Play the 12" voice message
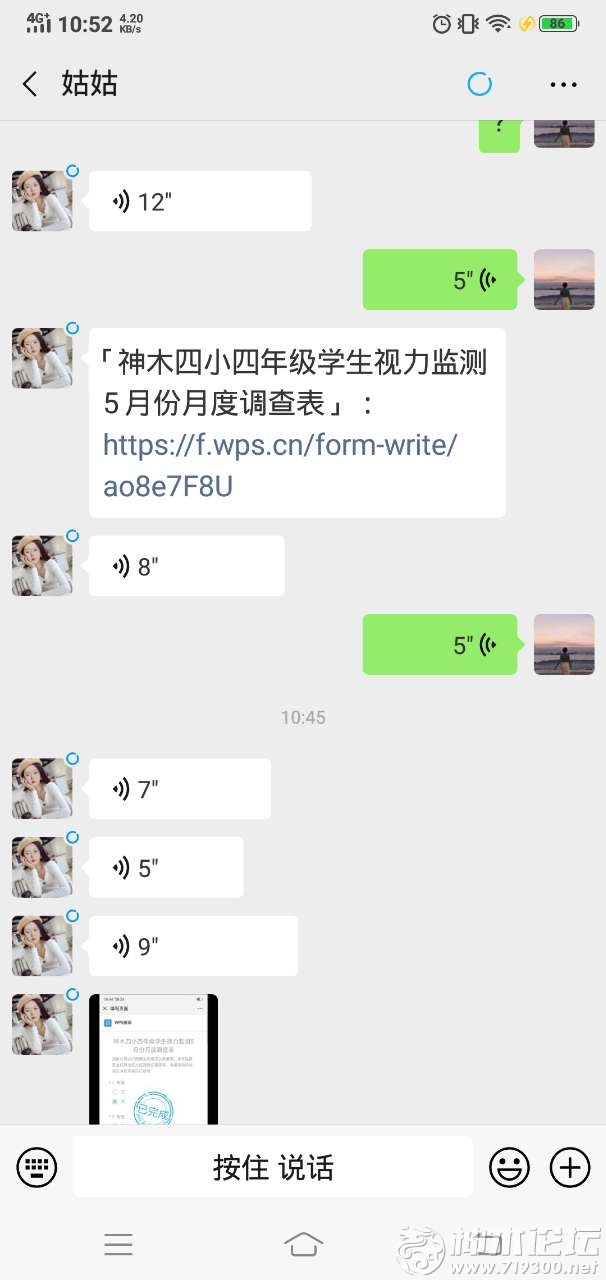 pos(200,202)
